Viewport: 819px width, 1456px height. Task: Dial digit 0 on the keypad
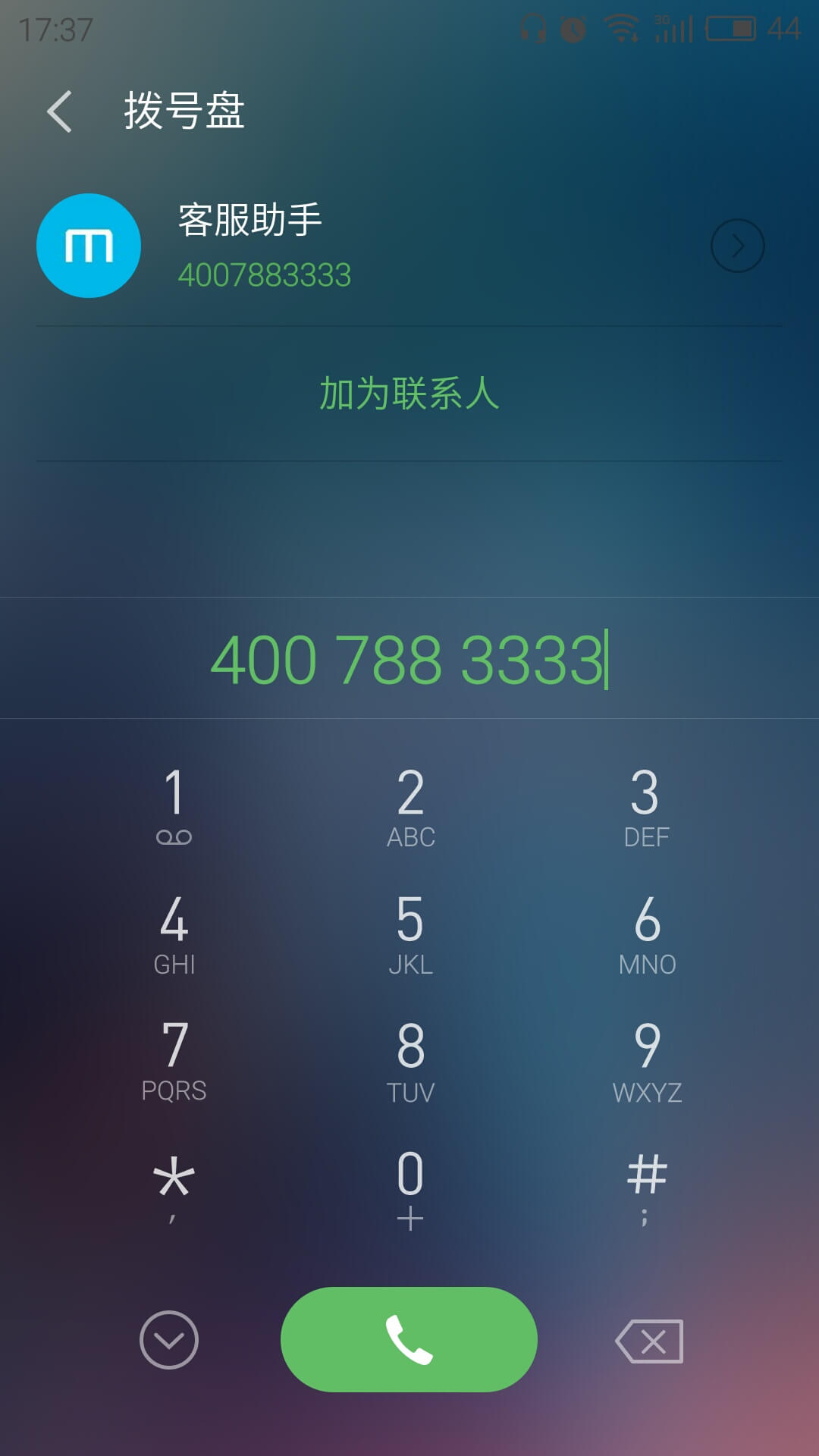tap(410, 1188)
